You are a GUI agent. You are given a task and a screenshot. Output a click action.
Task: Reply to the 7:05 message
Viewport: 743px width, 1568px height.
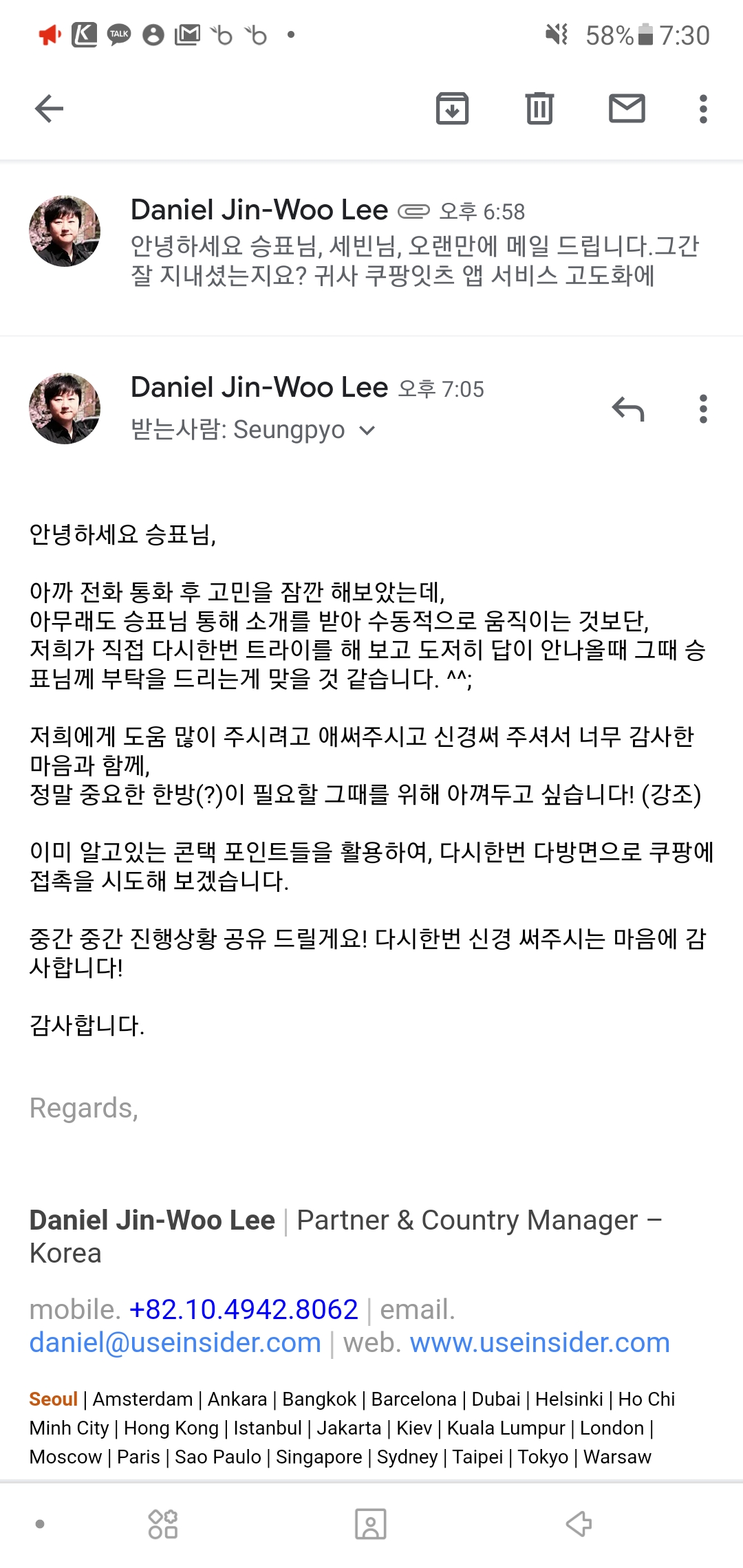(627, 409)
